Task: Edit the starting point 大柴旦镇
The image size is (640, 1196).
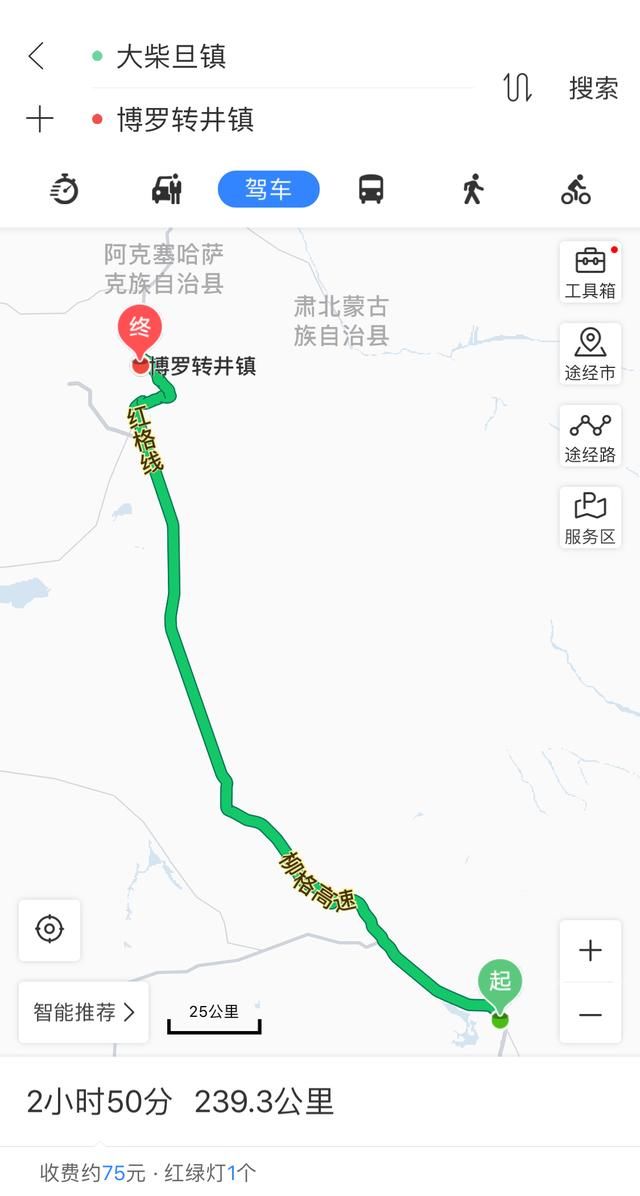Action: click(x=171, y=57)
